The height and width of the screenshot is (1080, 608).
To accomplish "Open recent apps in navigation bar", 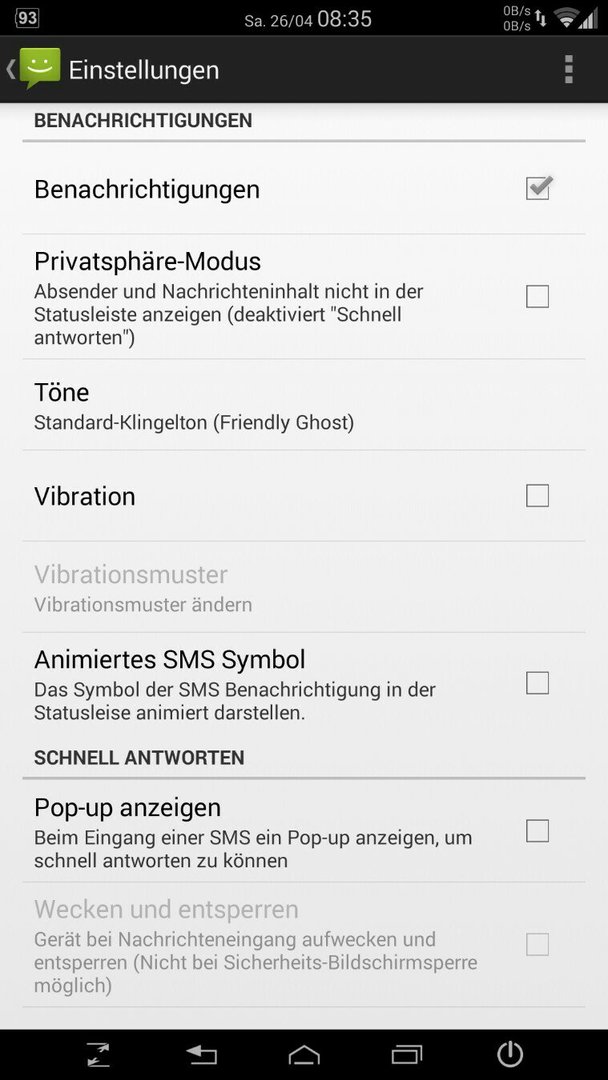I will click(407, 1055).
